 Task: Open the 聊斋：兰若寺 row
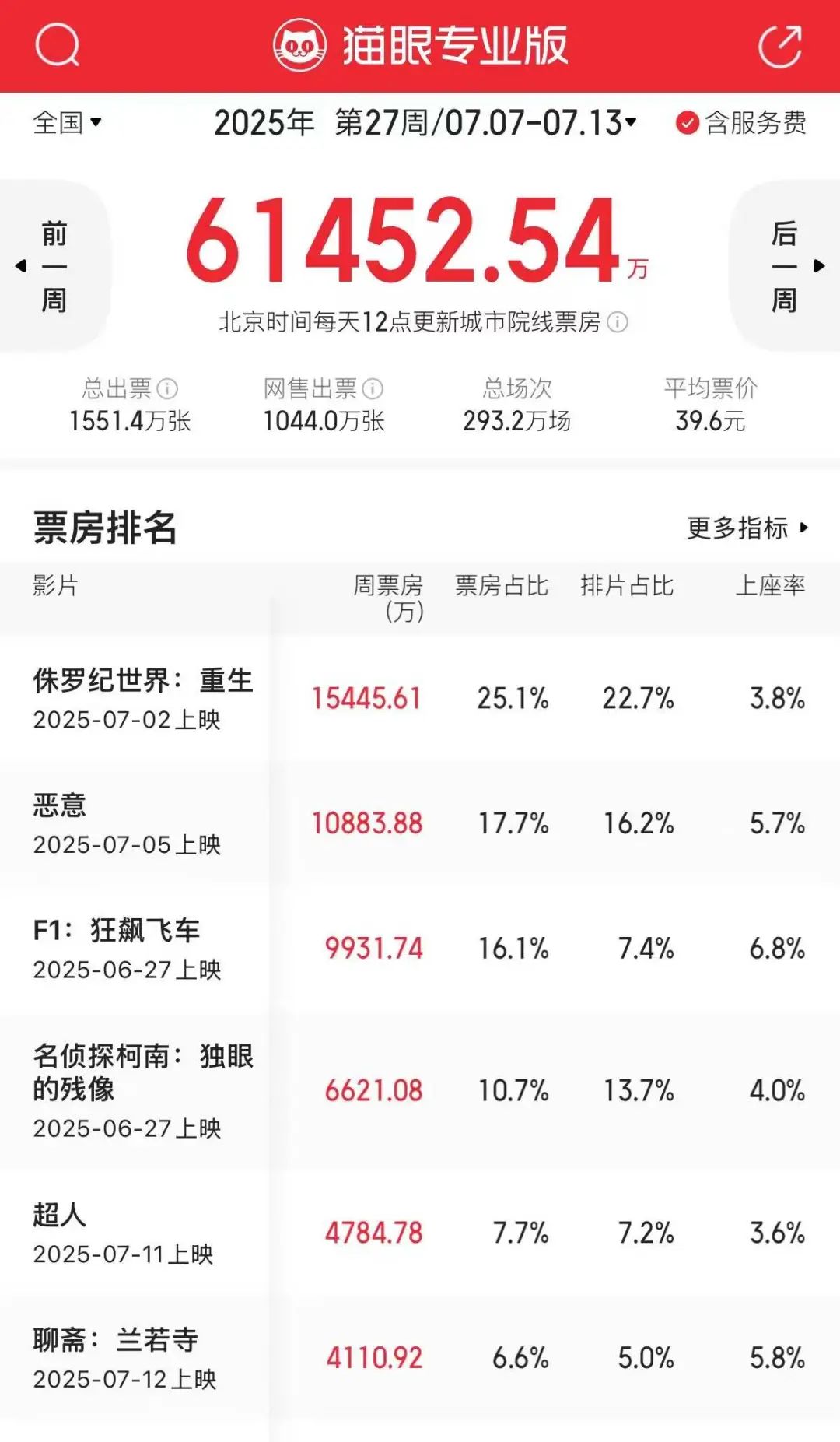point(420,1358)
